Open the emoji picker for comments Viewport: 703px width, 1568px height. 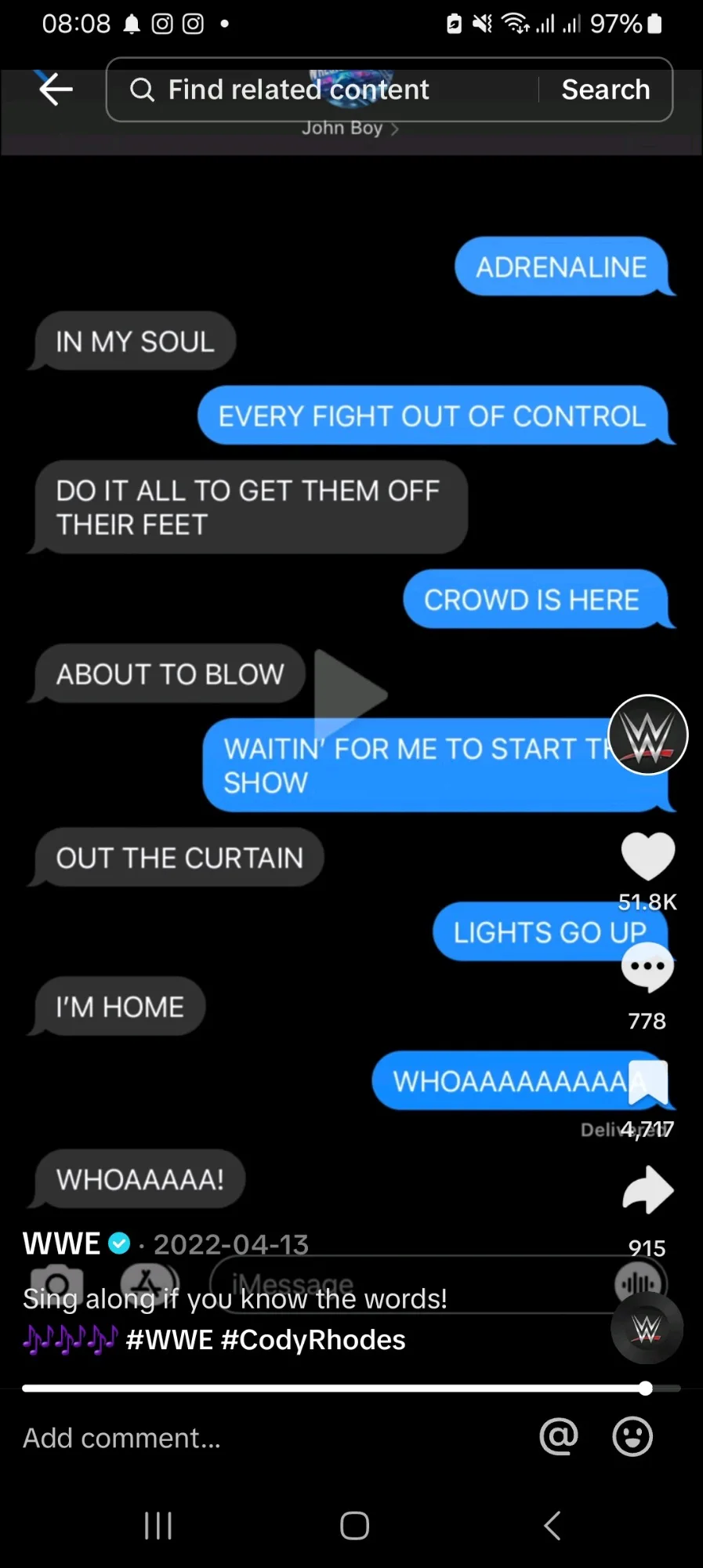(632, 1436)
